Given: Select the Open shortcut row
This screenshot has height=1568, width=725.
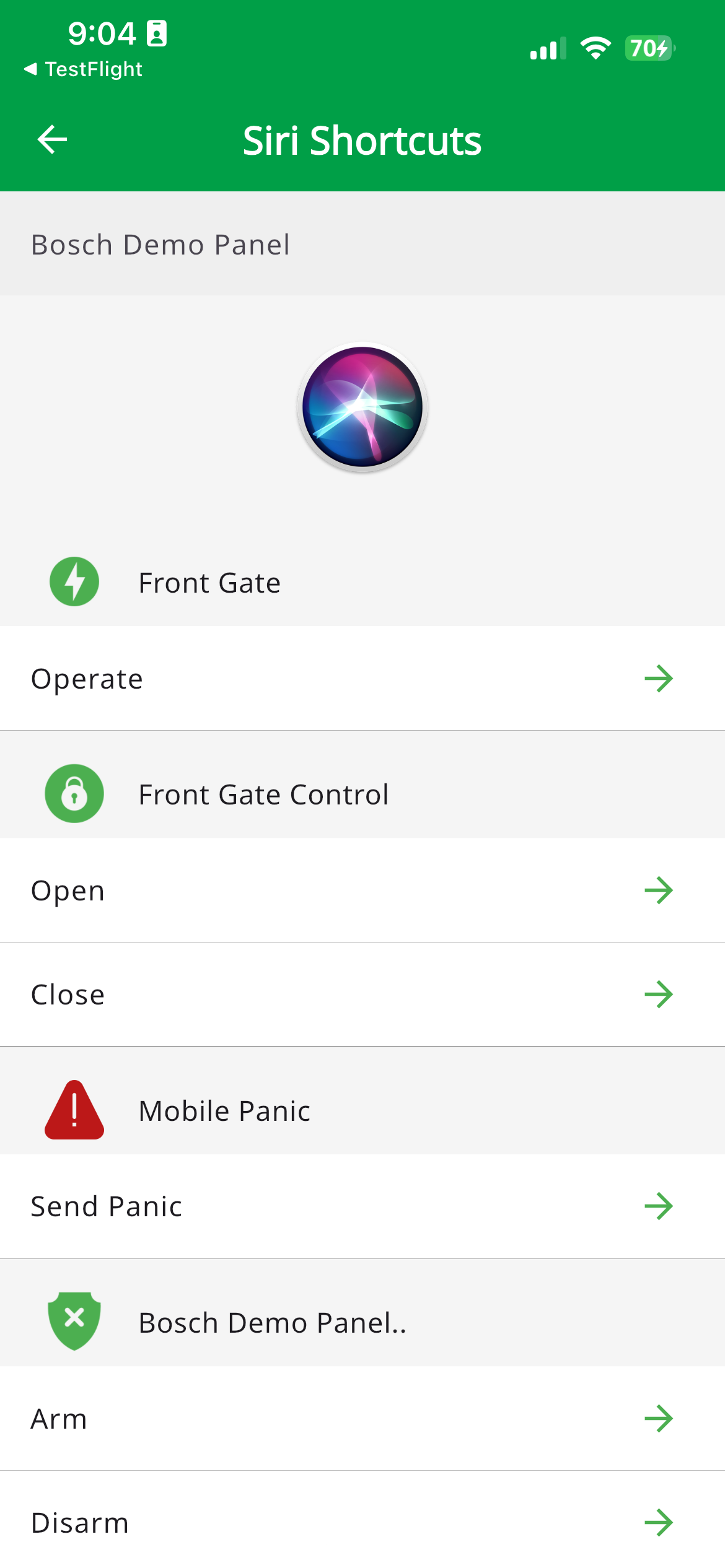Looking at the screenshot, I should [362, 891].
